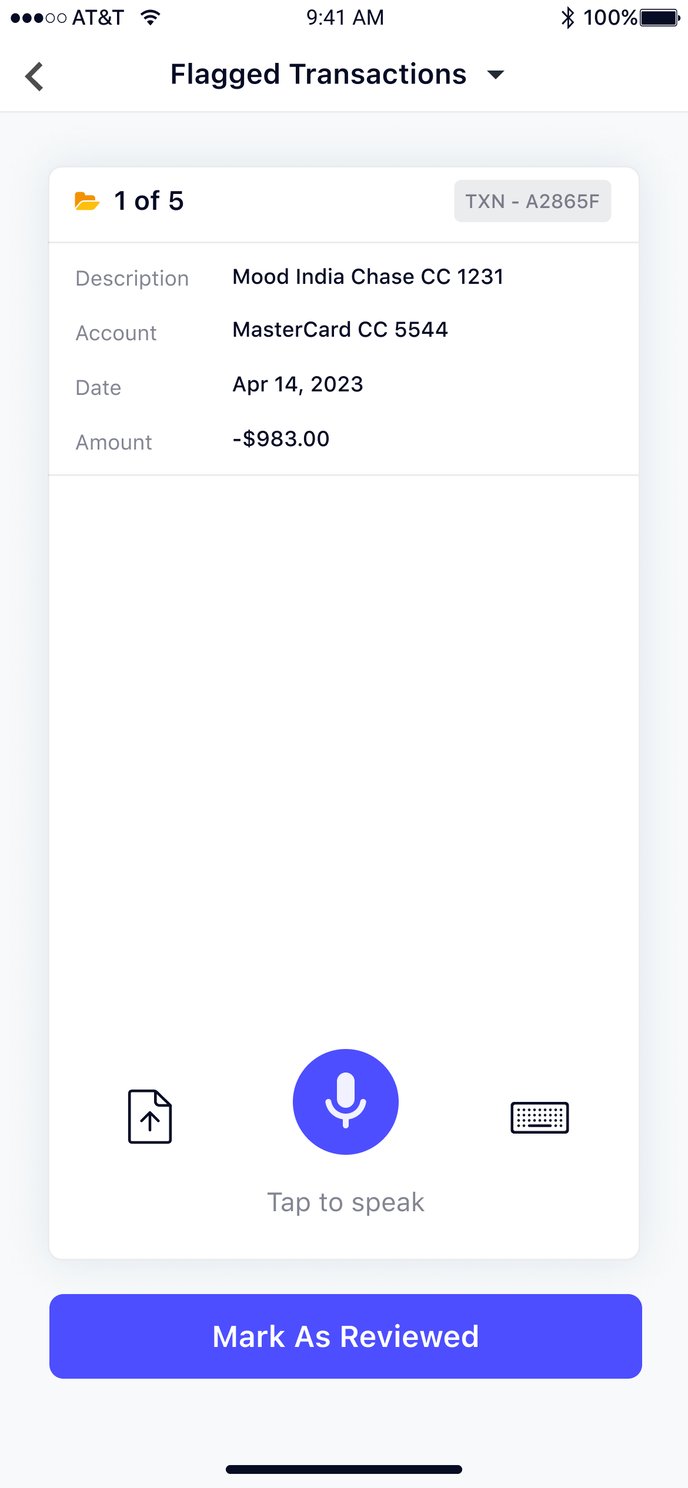Image resolution: width=688 pixels, height=1488 pixels.
Task: Expand the Flagged Transactions dropdown
Action: (x=495, y=75)
